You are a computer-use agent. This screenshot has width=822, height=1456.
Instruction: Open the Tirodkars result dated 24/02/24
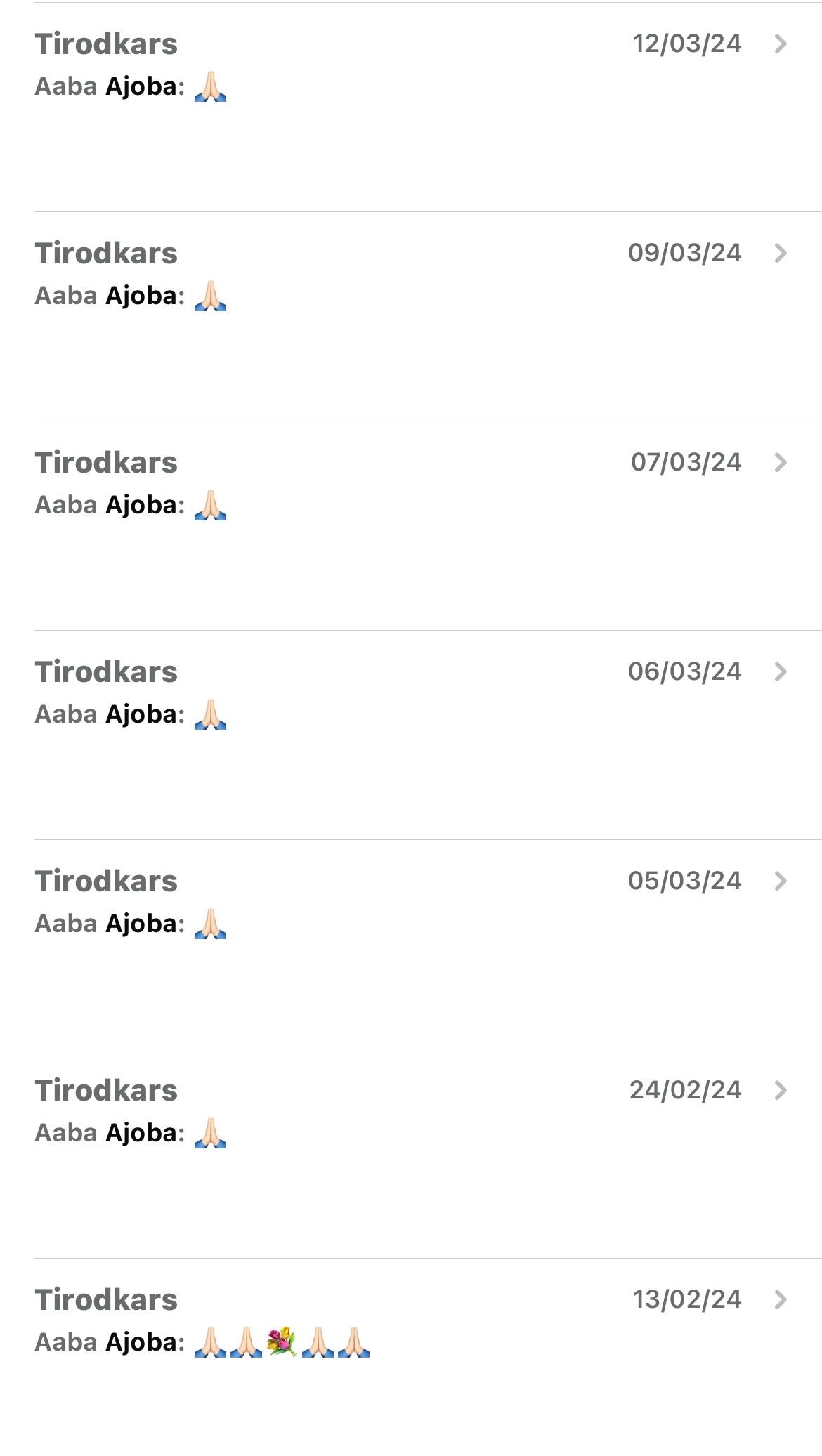pyautogui.click(x=411, y=1154)
